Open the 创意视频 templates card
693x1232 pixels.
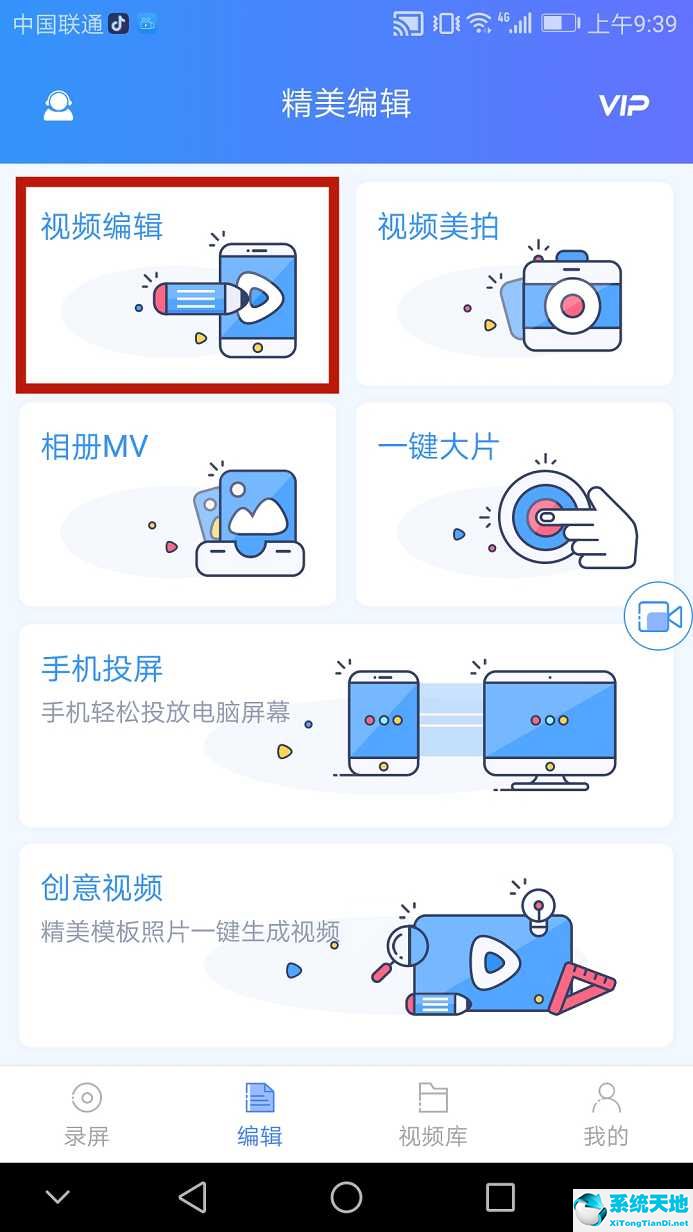(x=346, y=945)
